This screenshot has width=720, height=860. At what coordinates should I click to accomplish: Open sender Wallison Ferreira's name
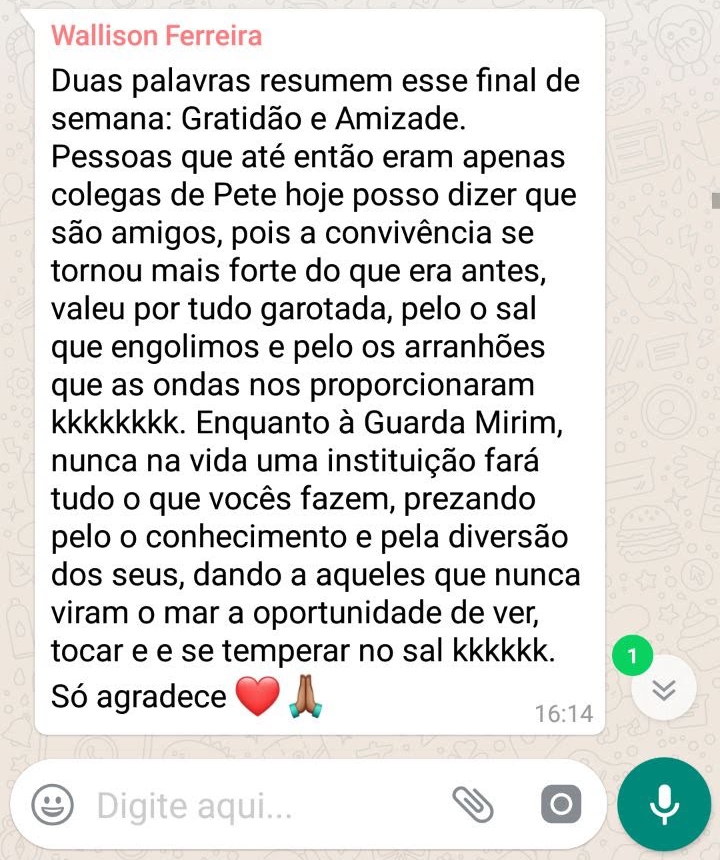pos(157,37)
